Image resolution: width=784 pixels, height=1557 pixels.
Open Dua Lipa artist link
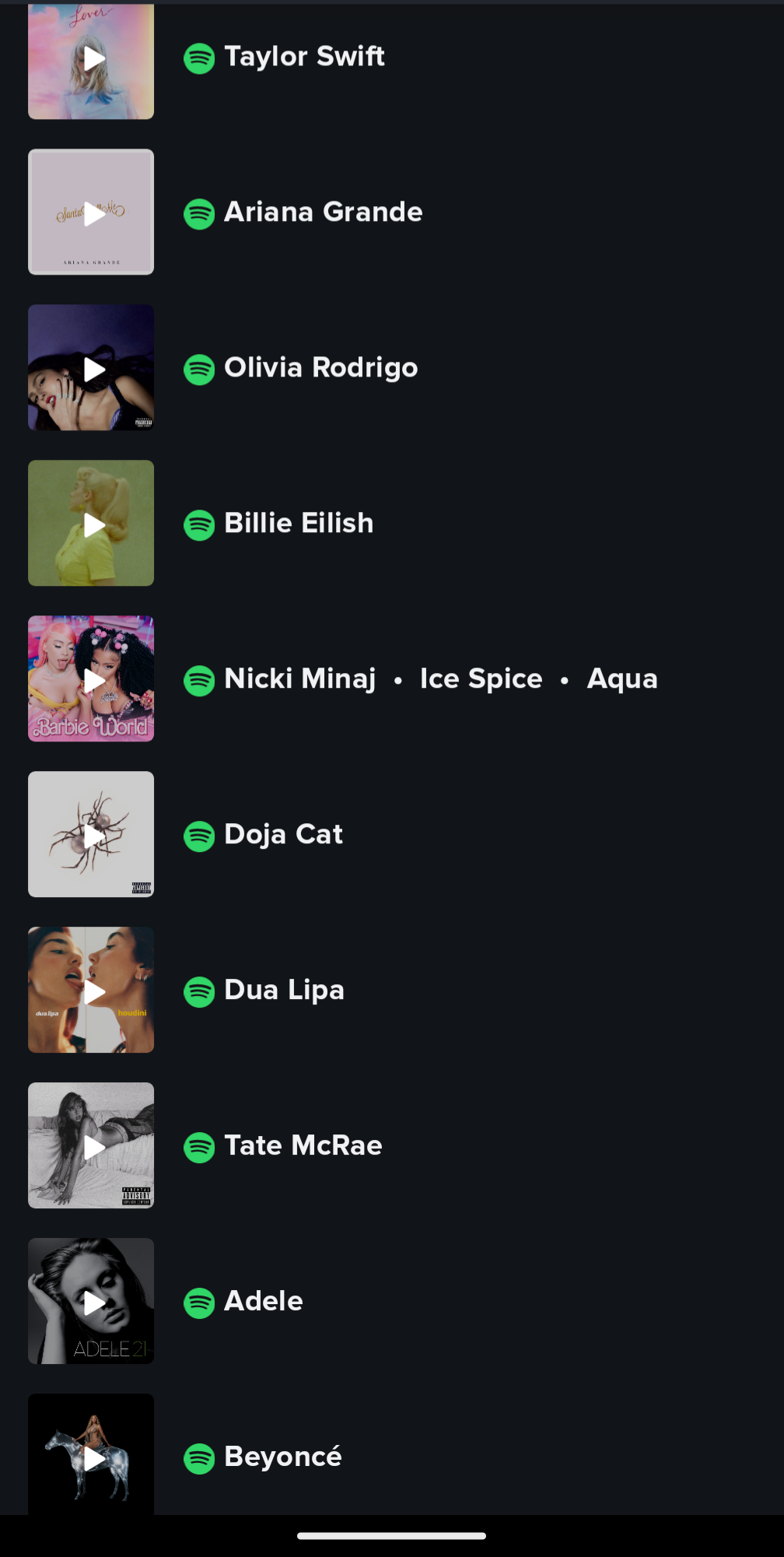(284, 991)
